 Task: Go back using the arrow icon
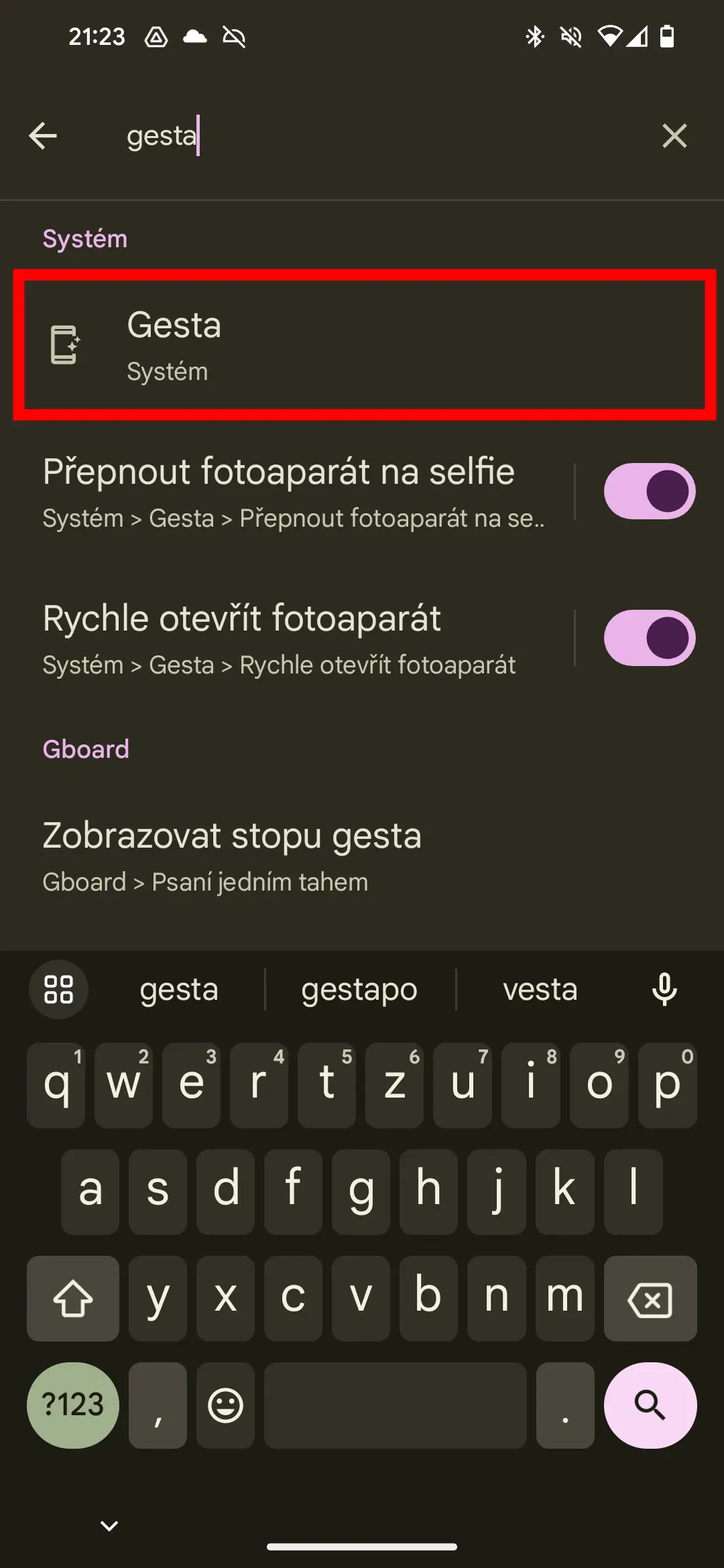click(x=43, y=136)
